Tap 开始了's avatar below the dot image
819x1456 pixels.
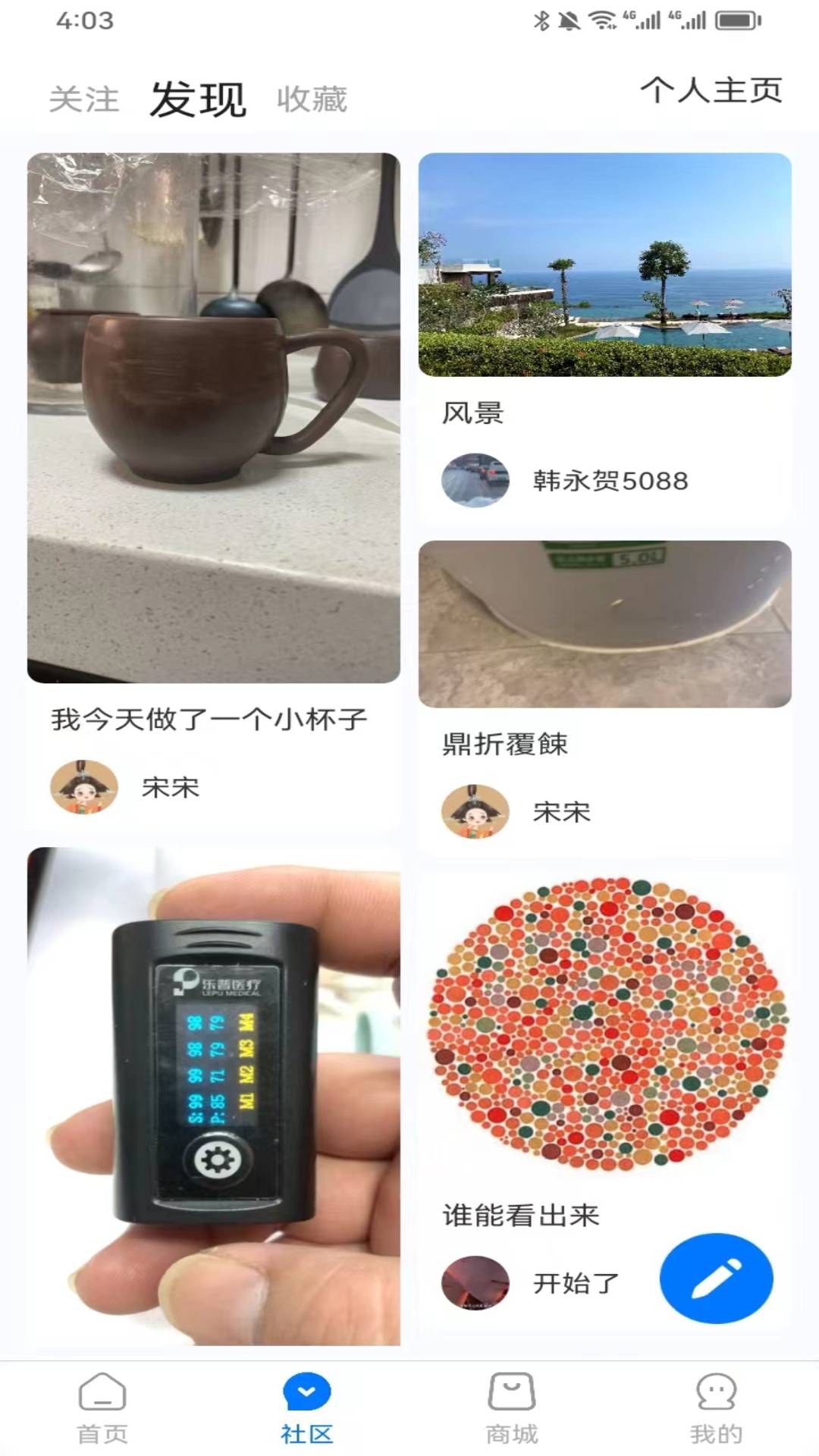coord(474,1282)
